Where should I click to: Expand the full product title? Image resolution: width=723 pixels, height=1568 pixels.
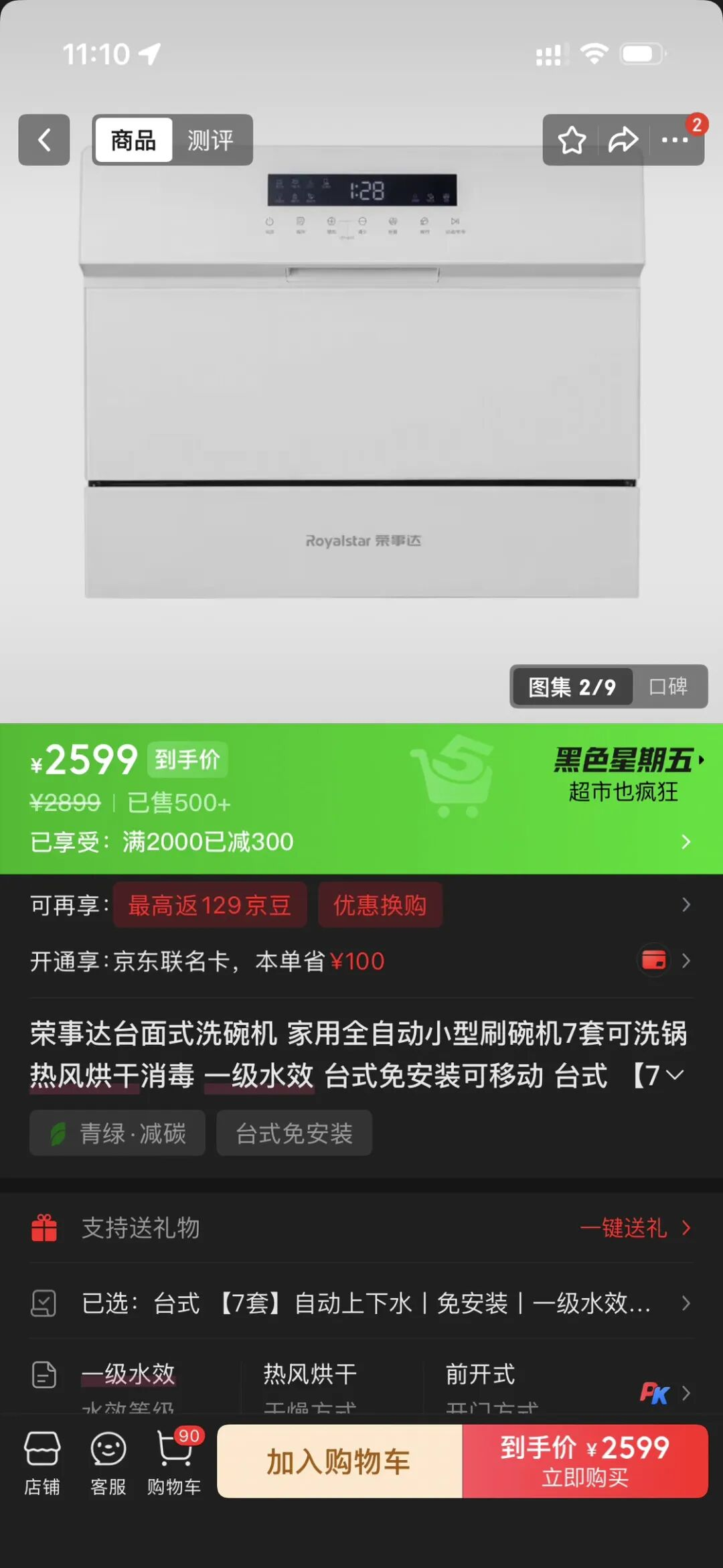675,1075
